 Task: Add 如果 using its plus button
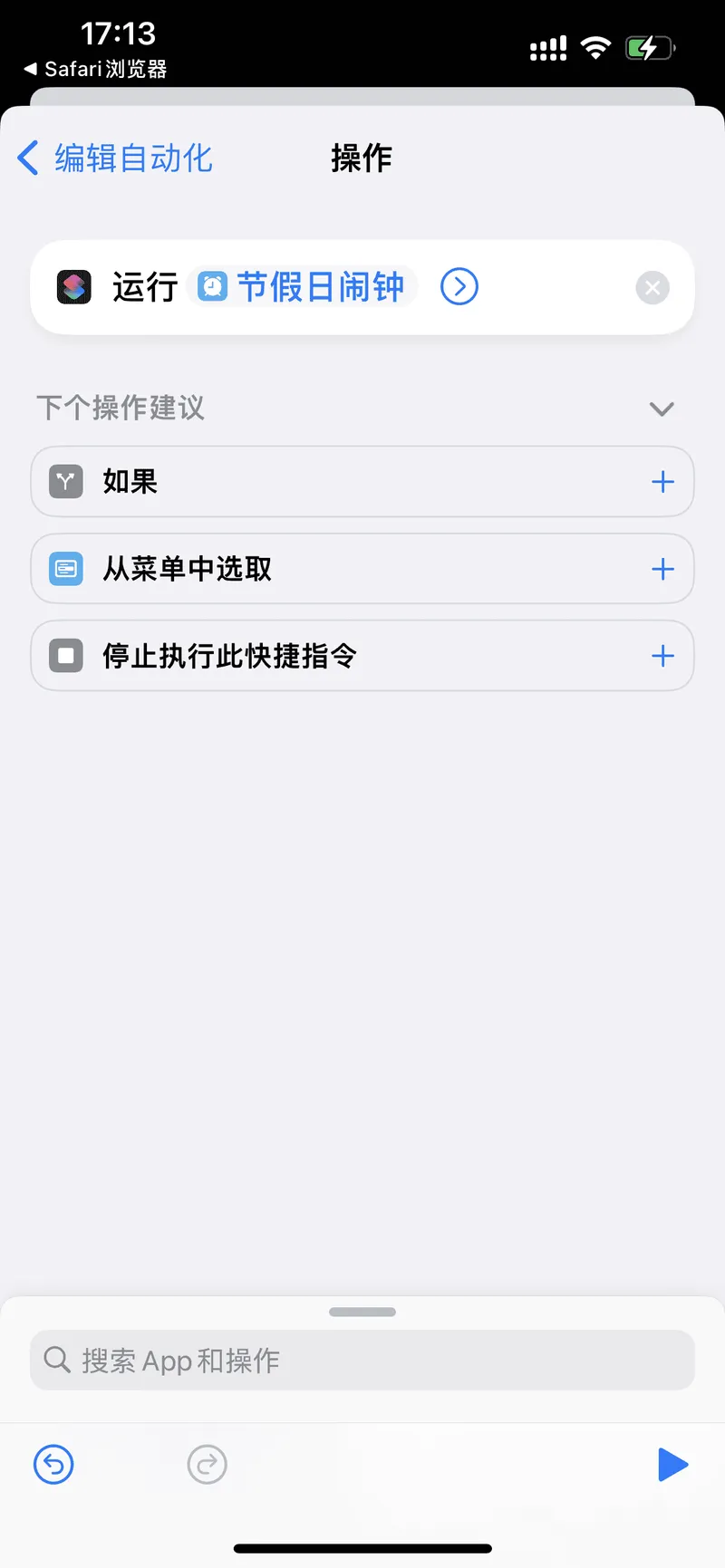(x=662, y=482)
